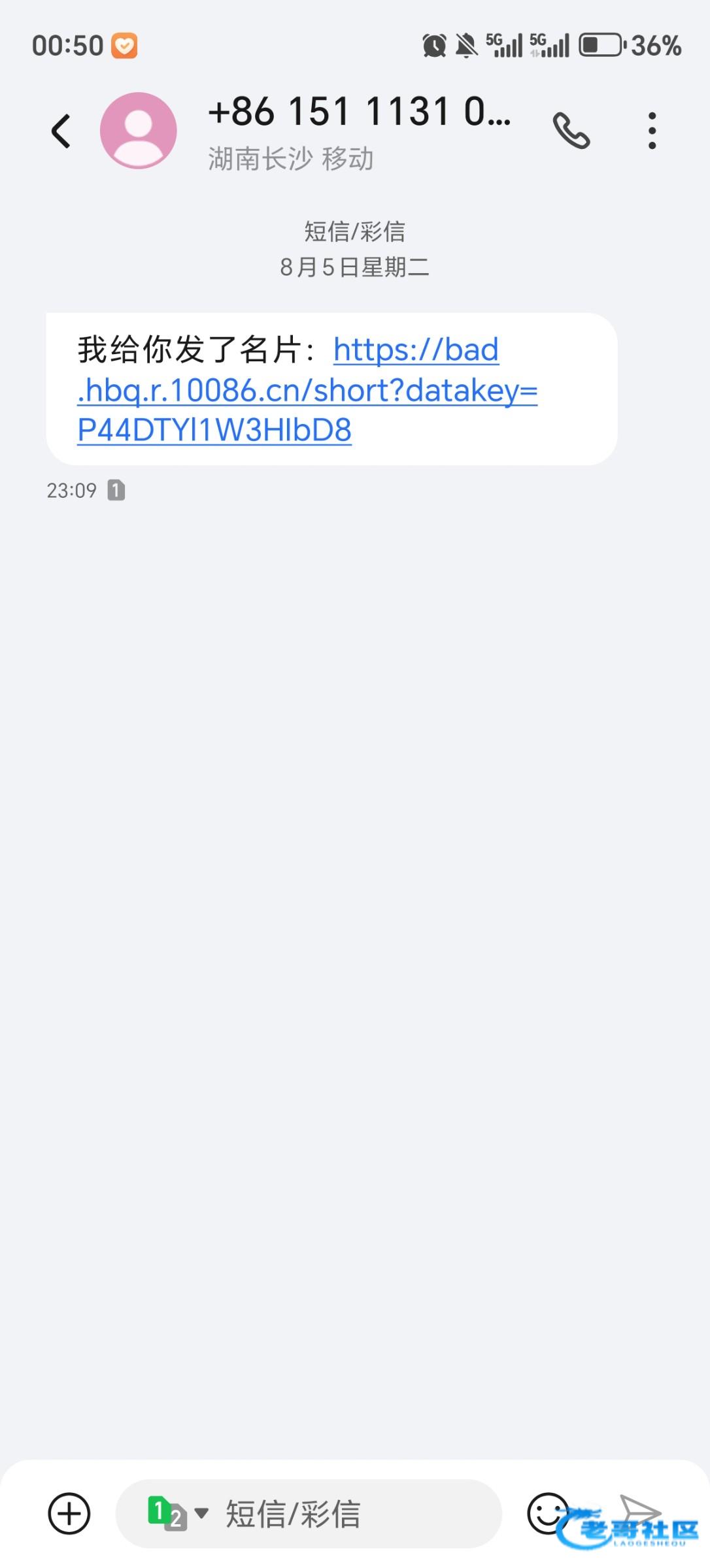Open the emoji picker
Image resolution: width=710 pixels, height=1568 pixels.
[x=547, y=1513]
